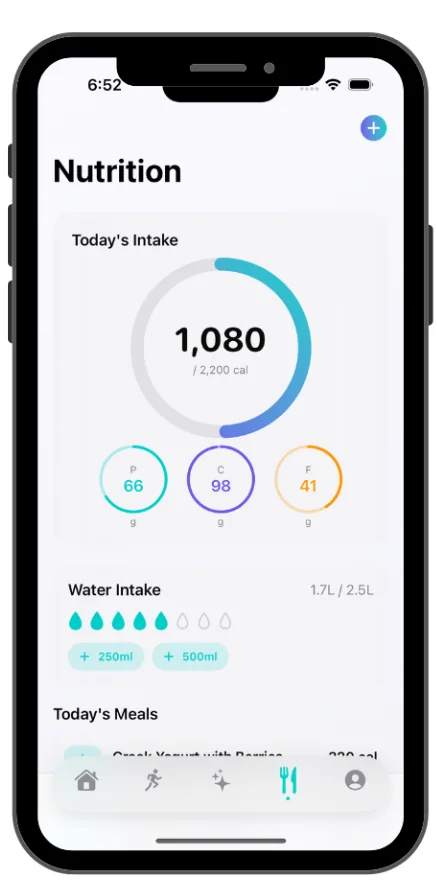Go to the Home tab
The image size is (437, 882).
(87, 781)
